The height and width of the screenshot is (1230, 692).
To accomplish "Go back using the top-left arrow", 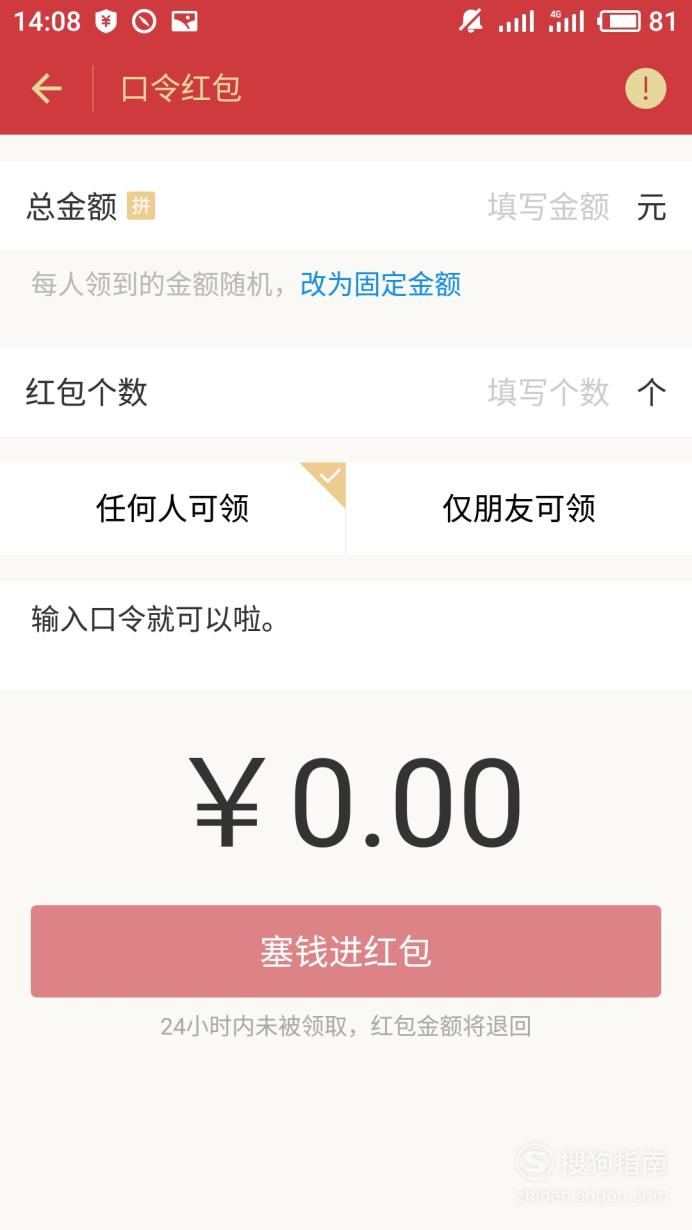I will click(x=47, y=89).
